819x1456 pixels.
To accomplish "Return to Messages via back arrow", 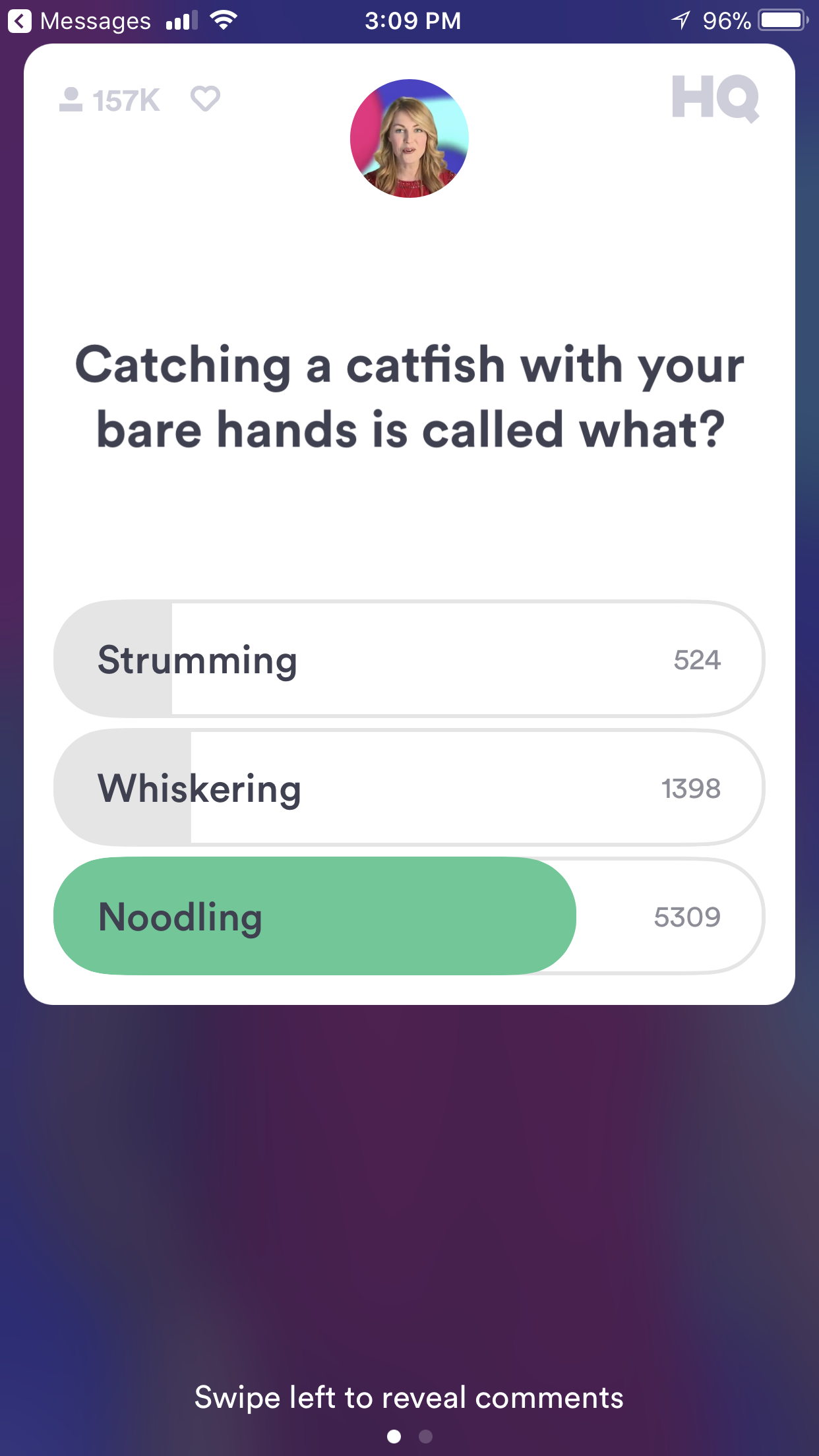I will click(20, 21).
